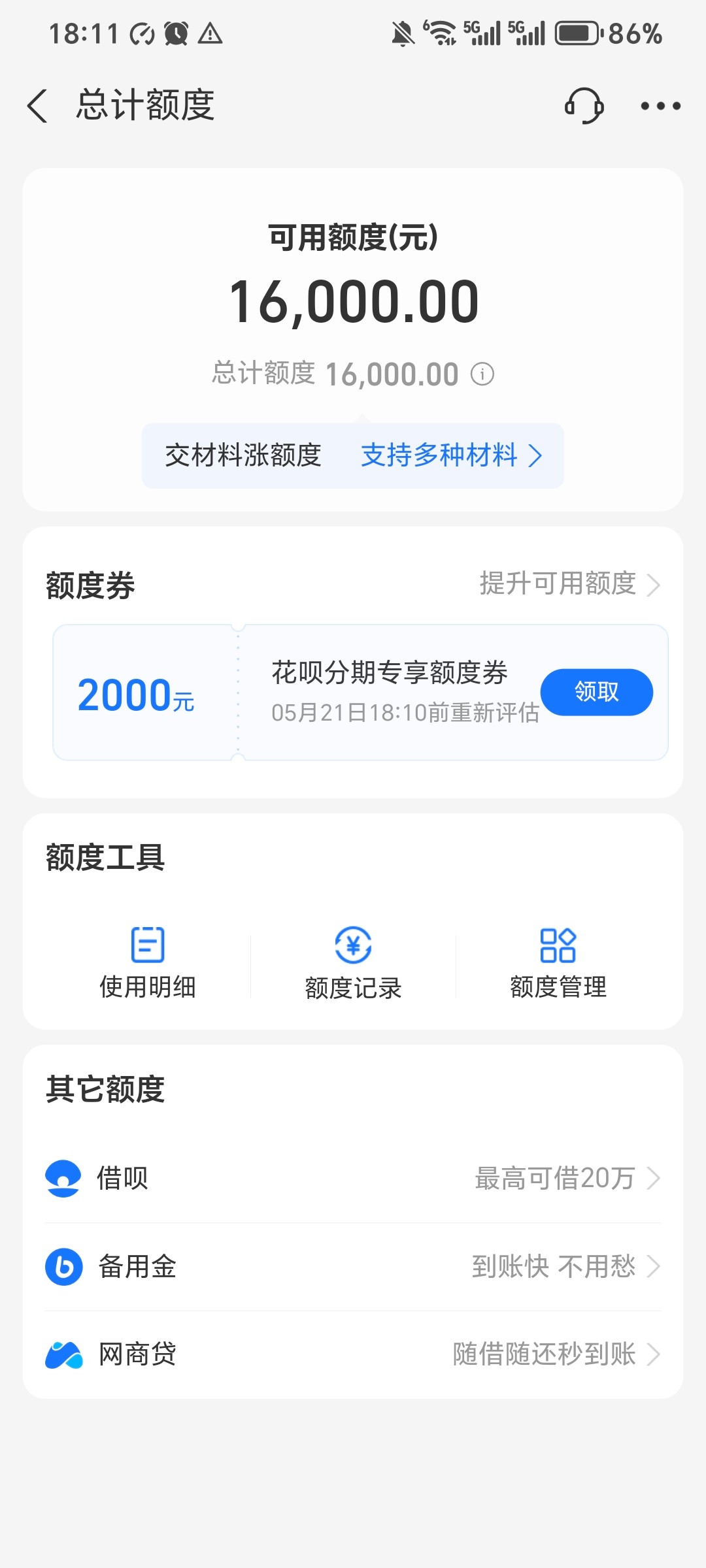This screenshot has width=706, height=1568.
Task: Open the 借呗 row
Action: point(353,1178)
